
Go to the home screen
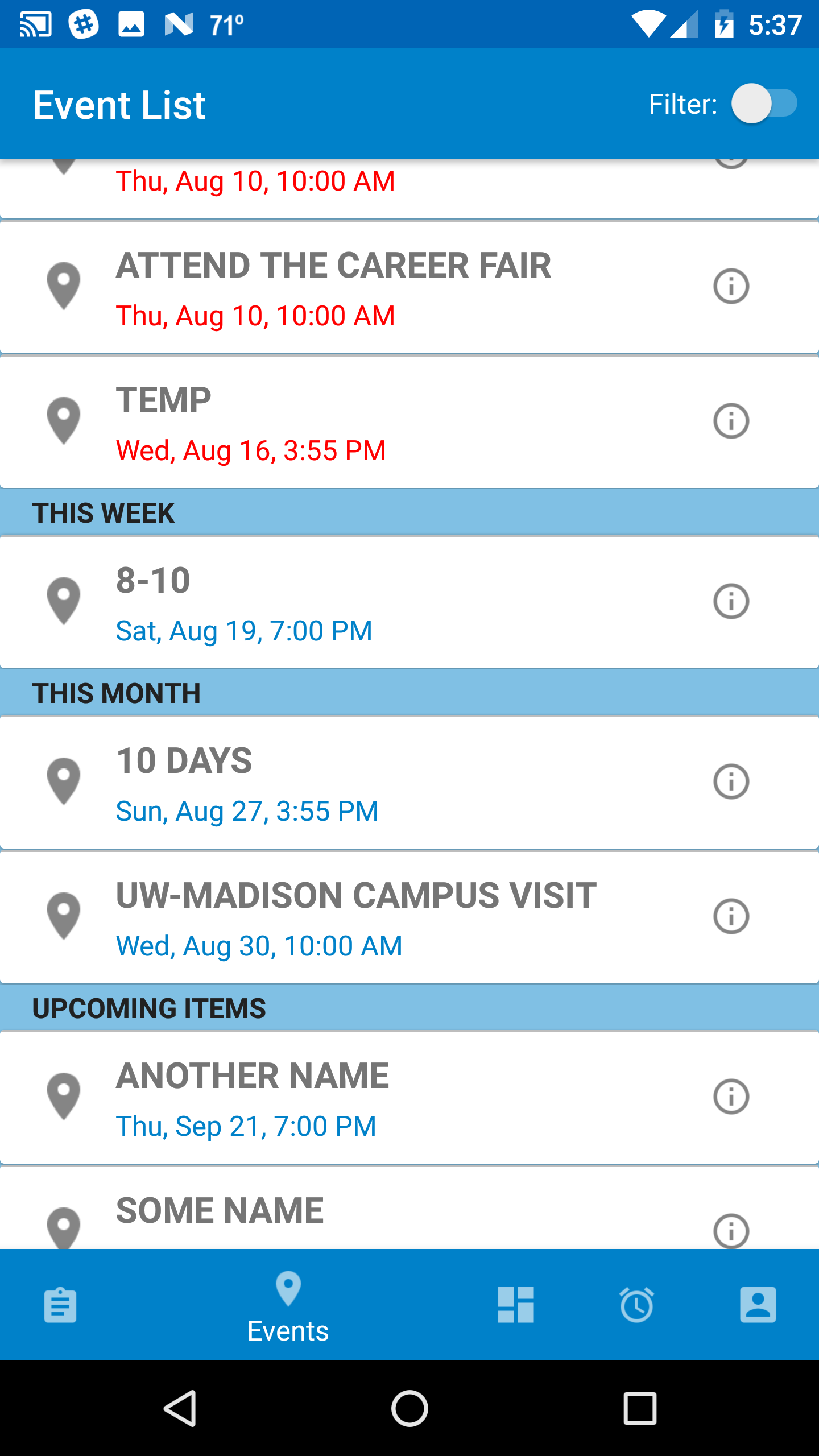click(x=409, y=1408)
